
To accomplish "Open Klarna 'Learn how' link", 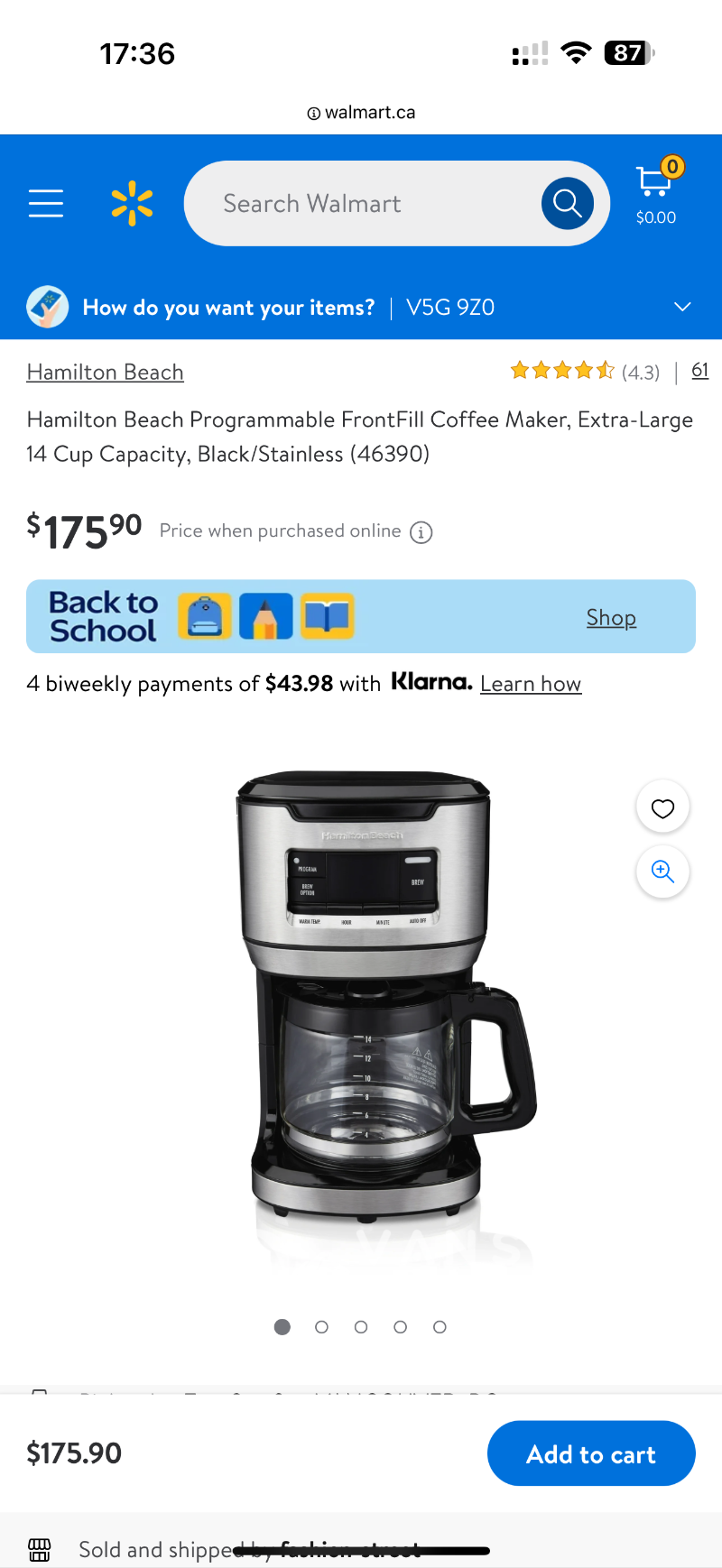I will (531, 684).
